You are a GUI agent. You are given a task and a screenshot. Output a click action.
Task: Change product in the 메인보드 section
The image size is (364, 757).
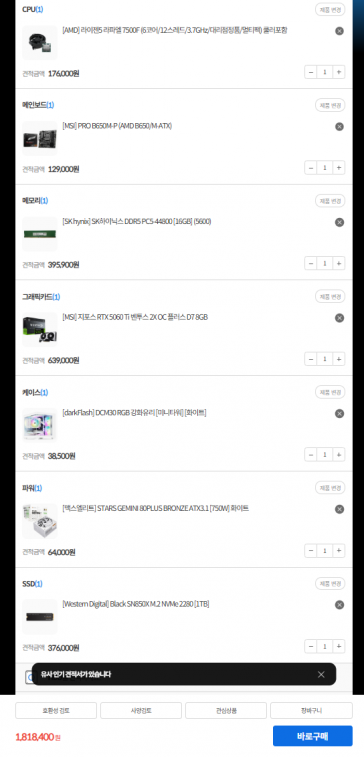click(x=330, y=105)
